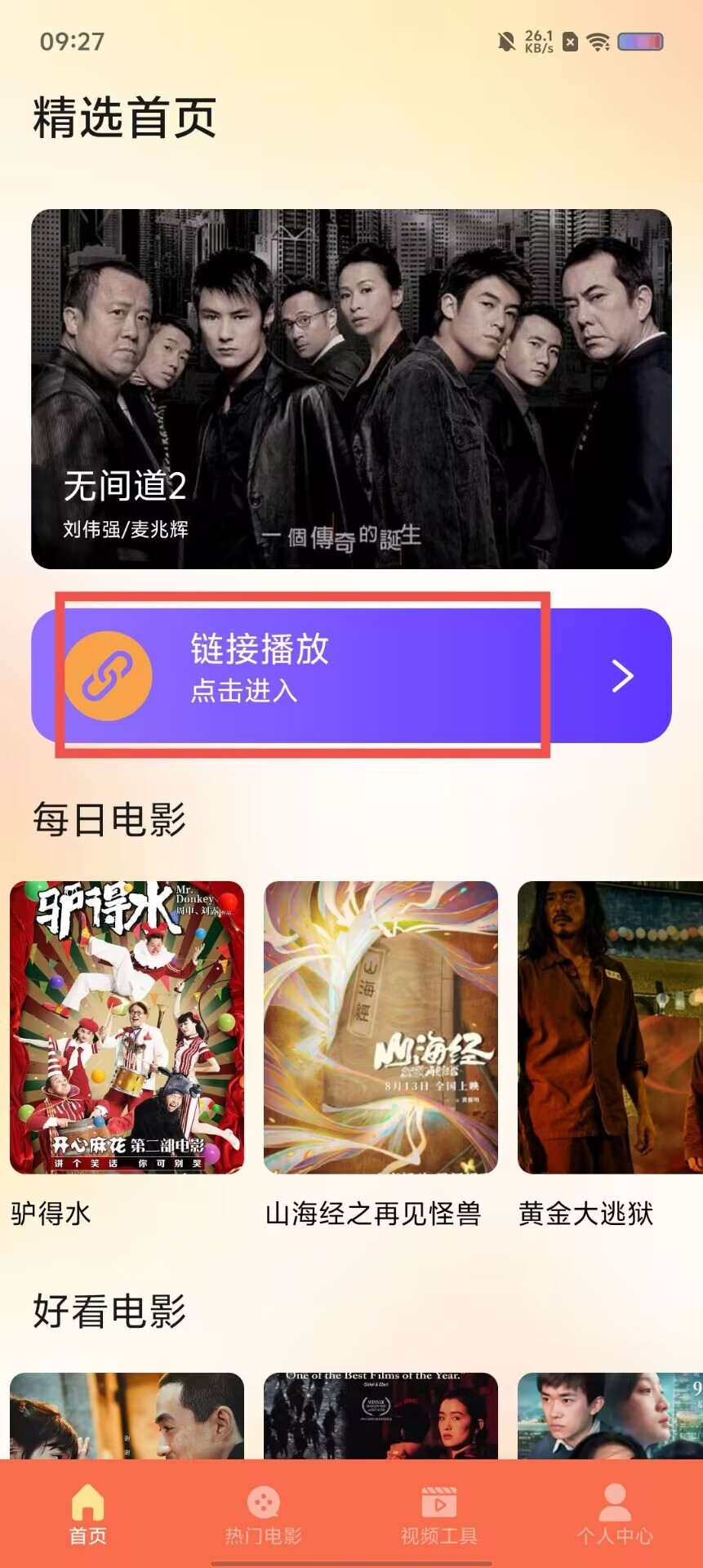The width and height of the screenshot is (703, 1568).
Task: Enter the 链接播放 link player
Action: (351, 675)
